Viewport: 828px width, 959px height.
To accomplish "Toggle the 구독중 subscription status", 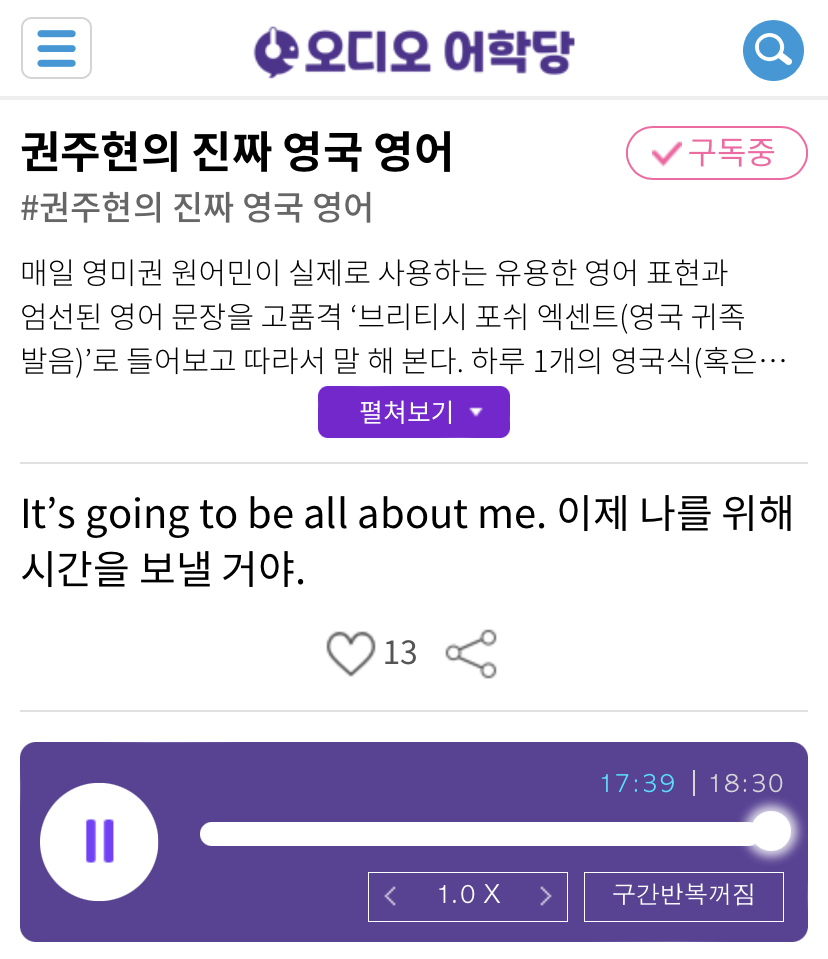I will pos(716,153).
